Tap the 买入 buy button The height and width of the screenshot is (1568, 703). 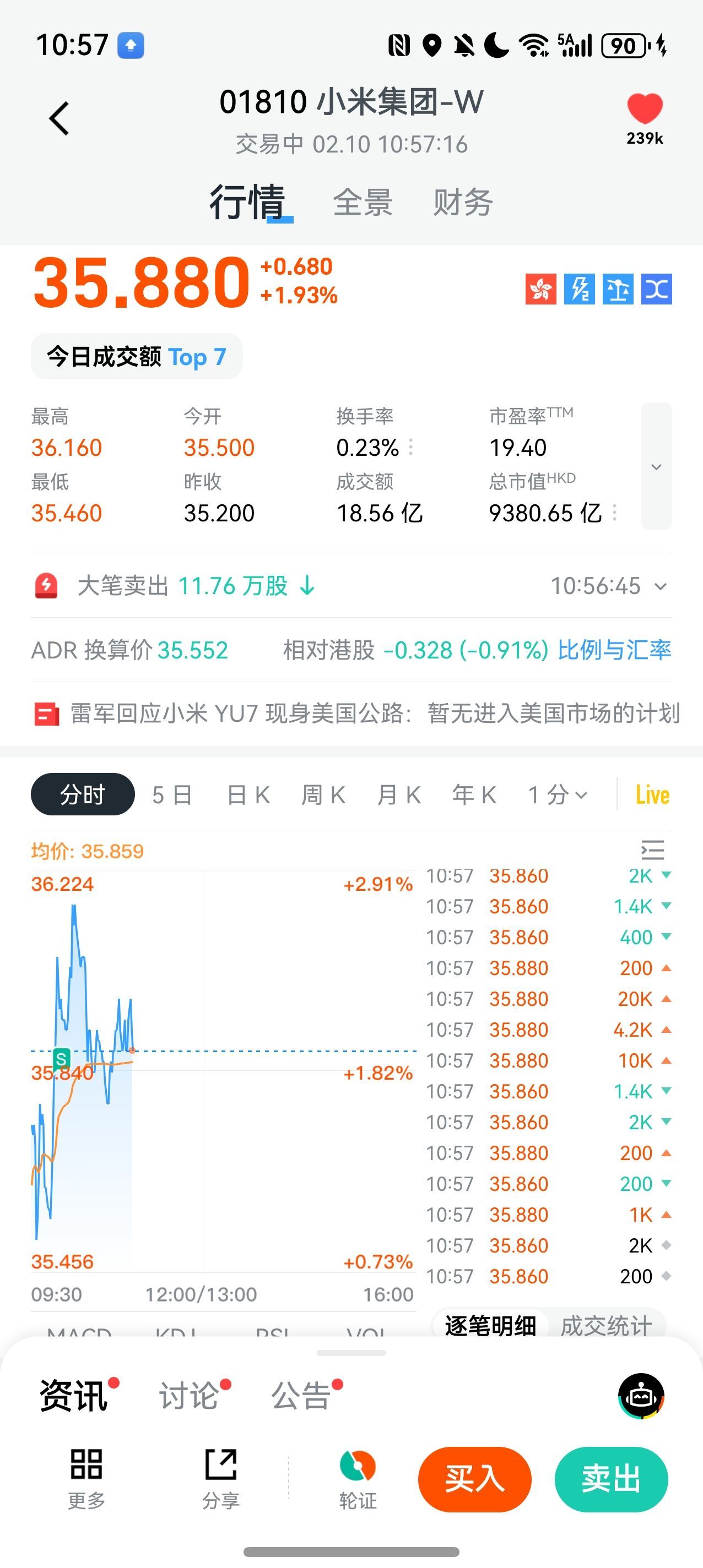point(474,1479)
